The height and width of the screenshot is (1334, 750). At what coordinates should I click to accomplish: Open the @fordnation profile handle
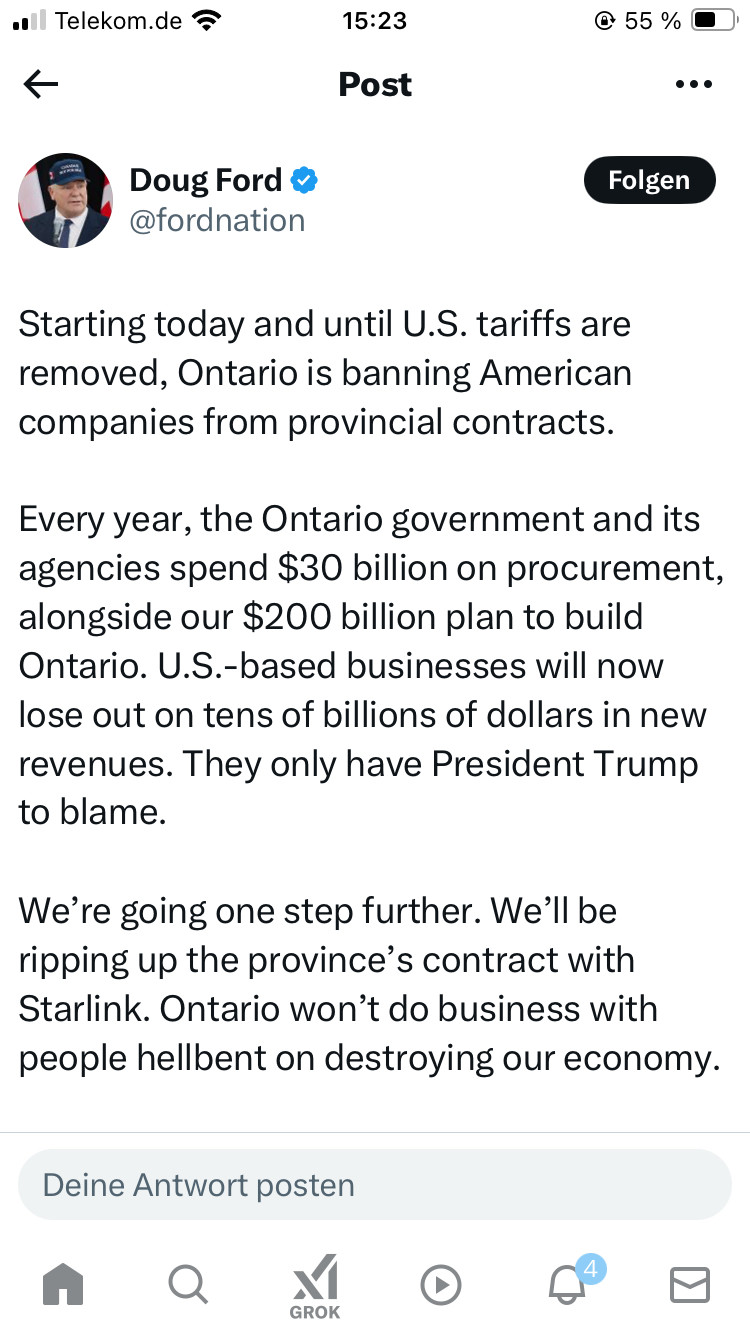pyautogui.click(x=217, y=220)
